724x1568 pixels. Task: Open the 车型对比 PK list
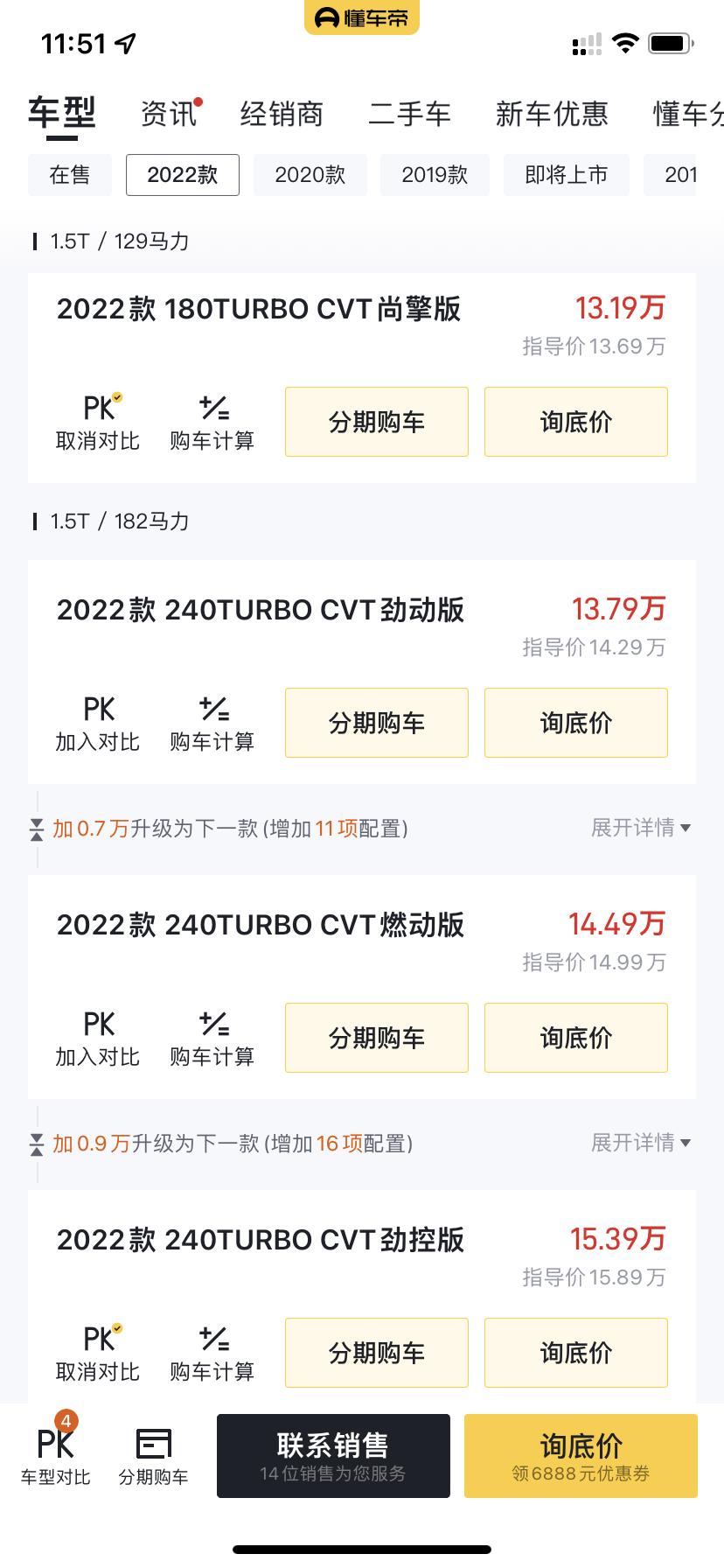click(56, 1456)
